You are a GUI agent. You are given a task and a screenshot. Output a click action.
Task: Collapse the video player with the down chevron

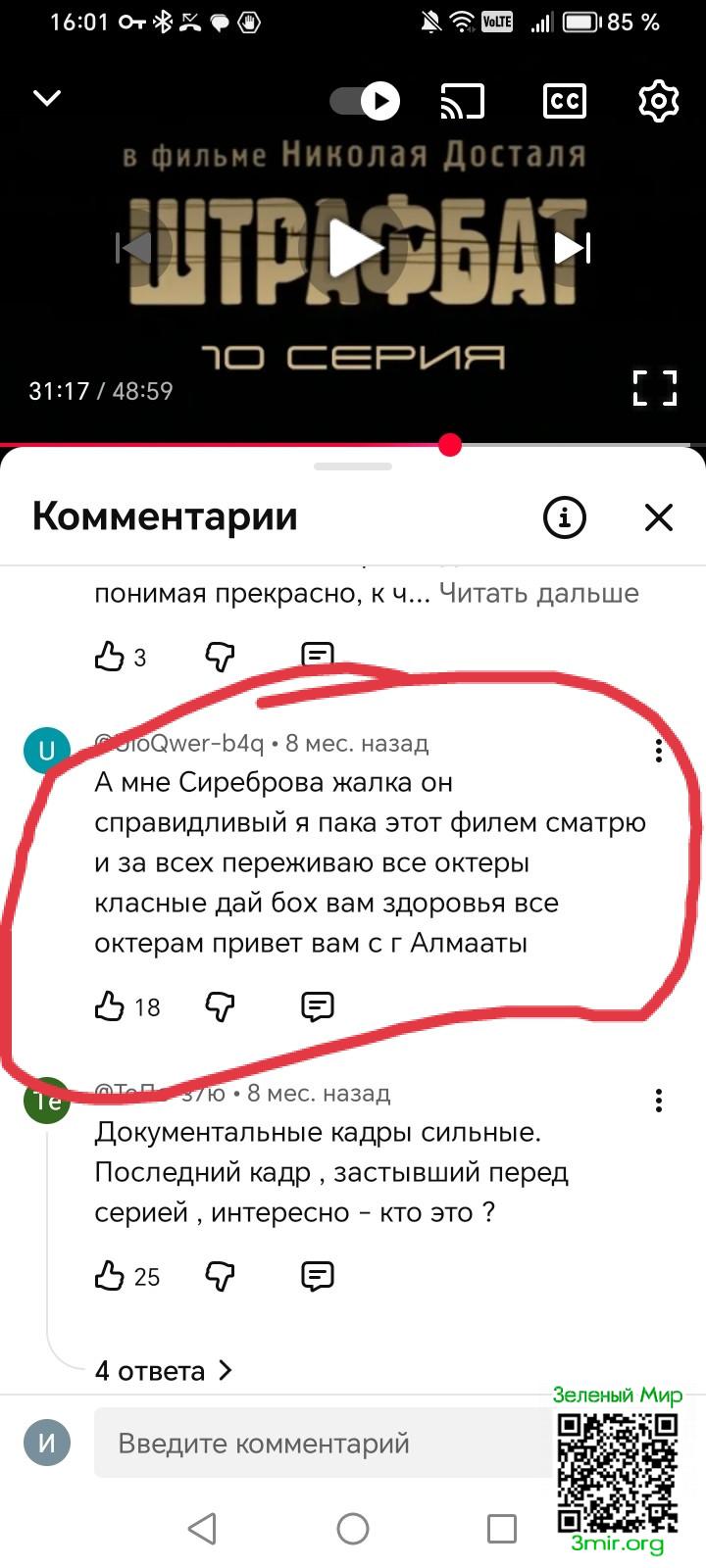(x=47, y=98)
